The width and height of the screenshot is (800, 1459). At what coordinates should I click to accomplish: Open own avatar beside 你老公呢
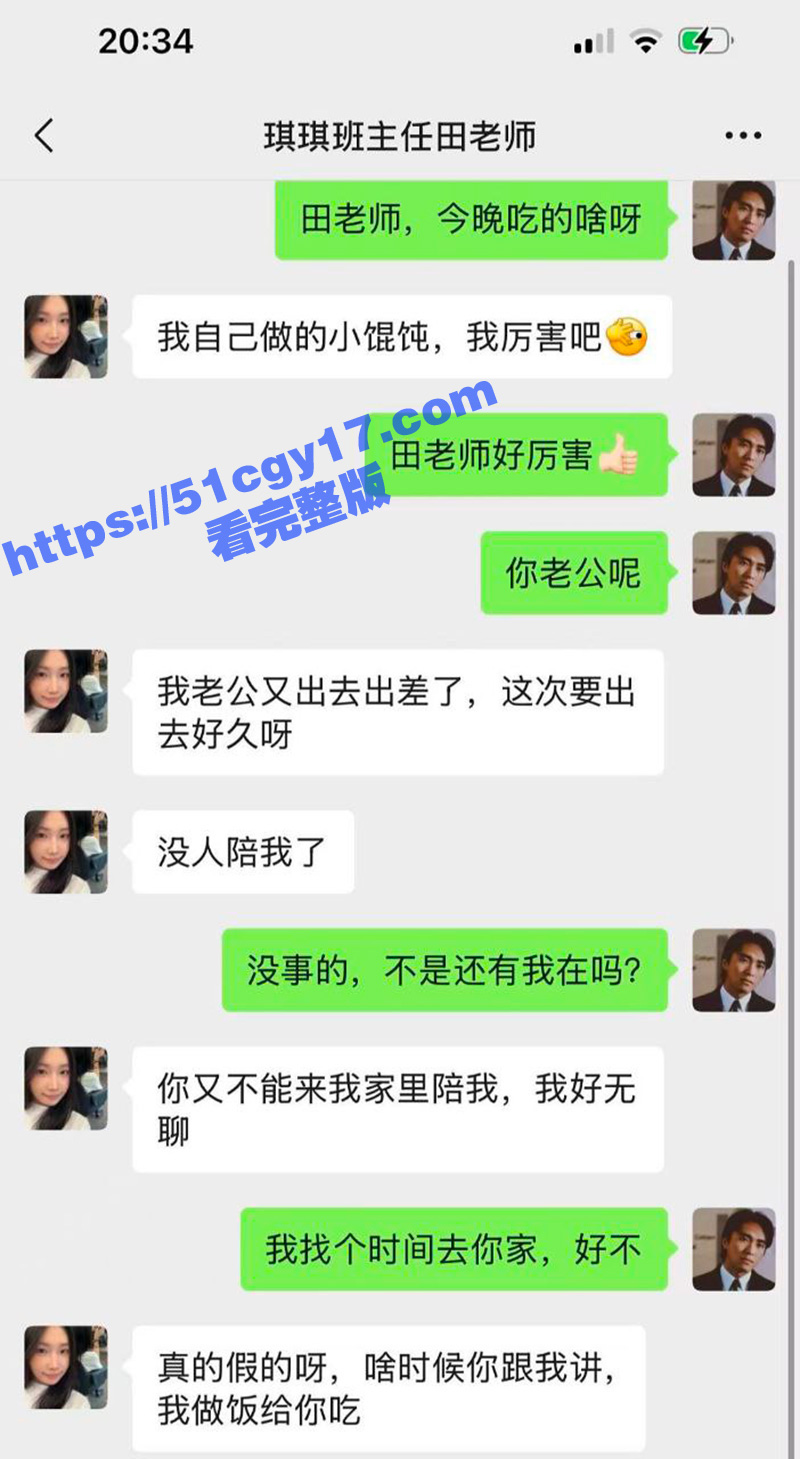pyautogui.click(x=734, y=573)
